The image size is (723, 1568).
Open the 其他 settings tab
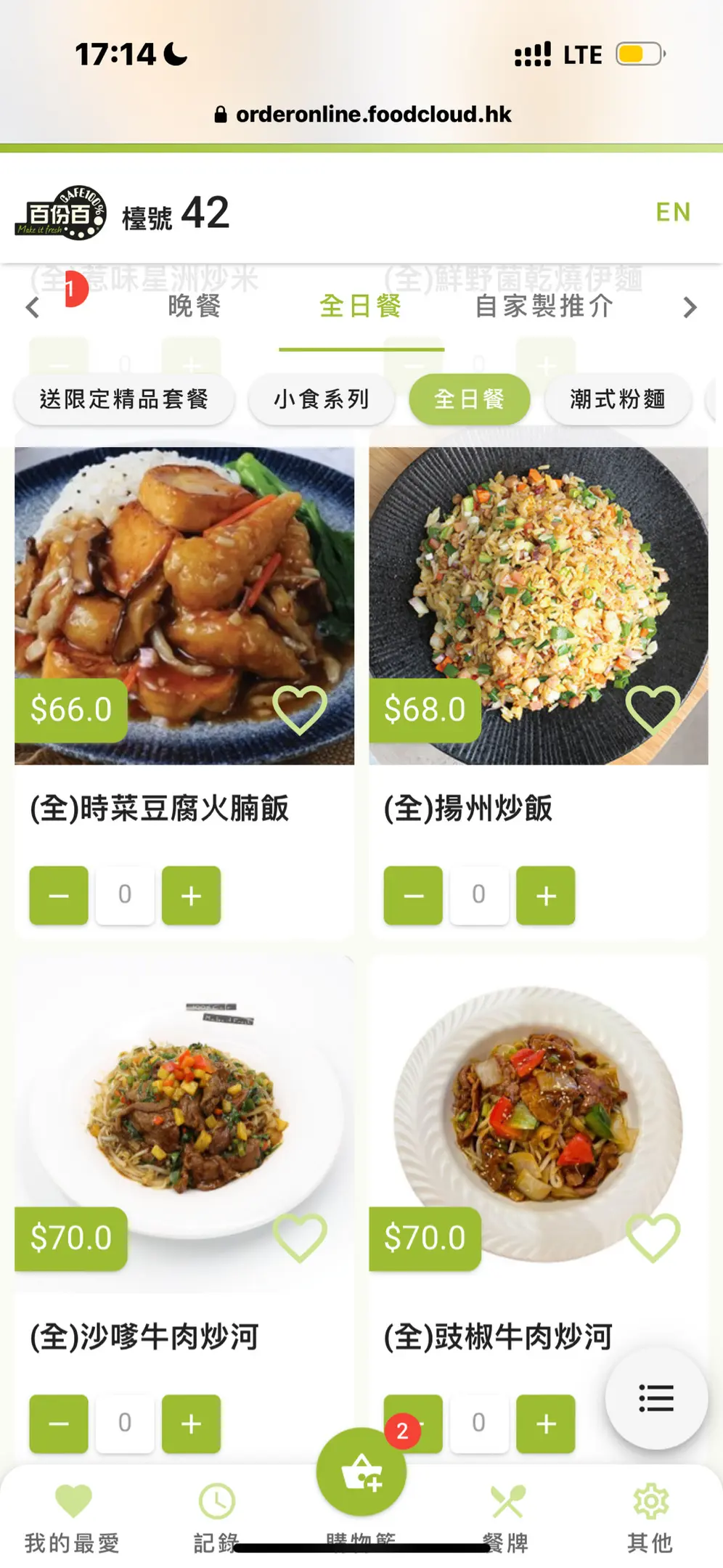coord(650,1516)
